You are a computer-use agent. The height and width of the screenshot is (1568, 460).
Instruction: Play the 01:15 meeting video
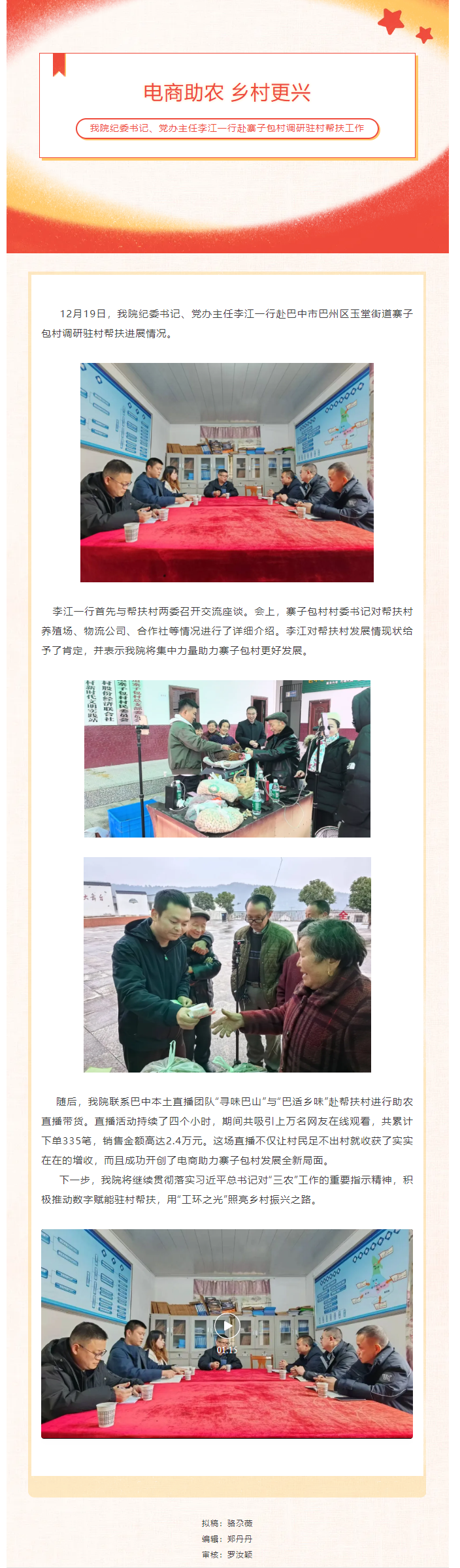point(227,1326)
